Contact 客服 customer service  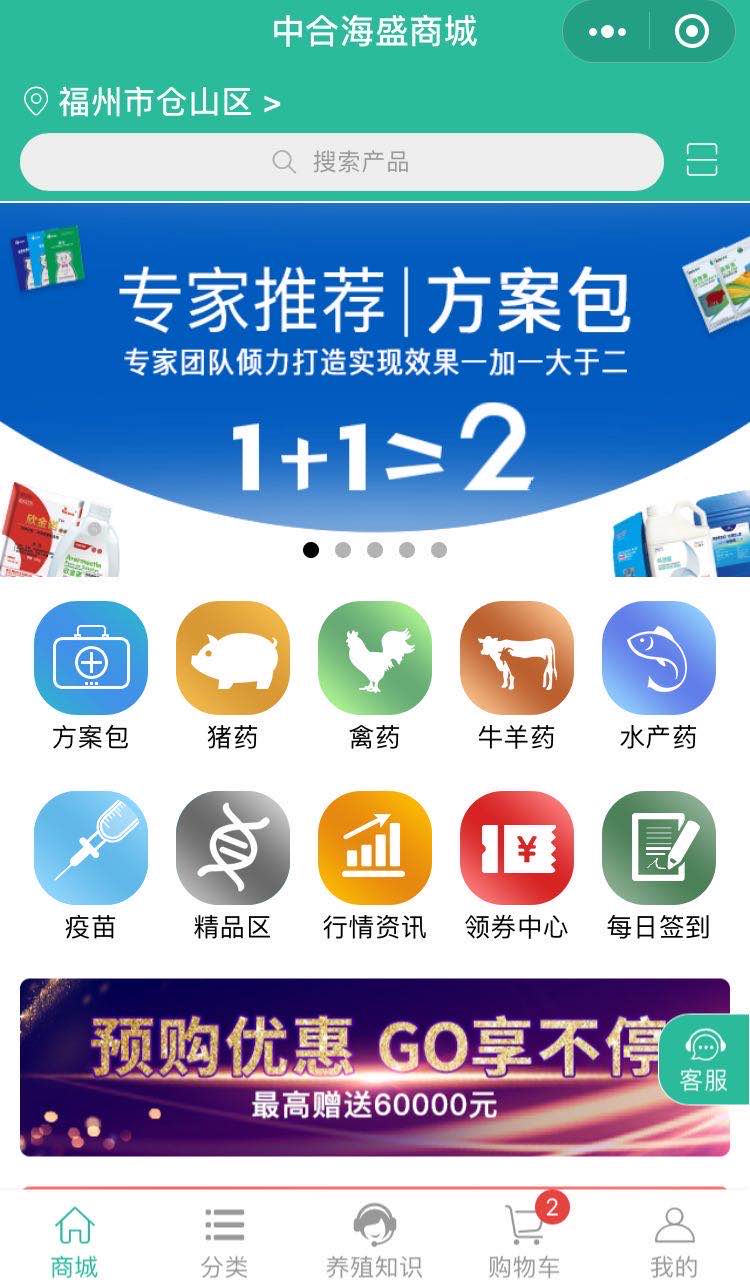coord(704,1060)
